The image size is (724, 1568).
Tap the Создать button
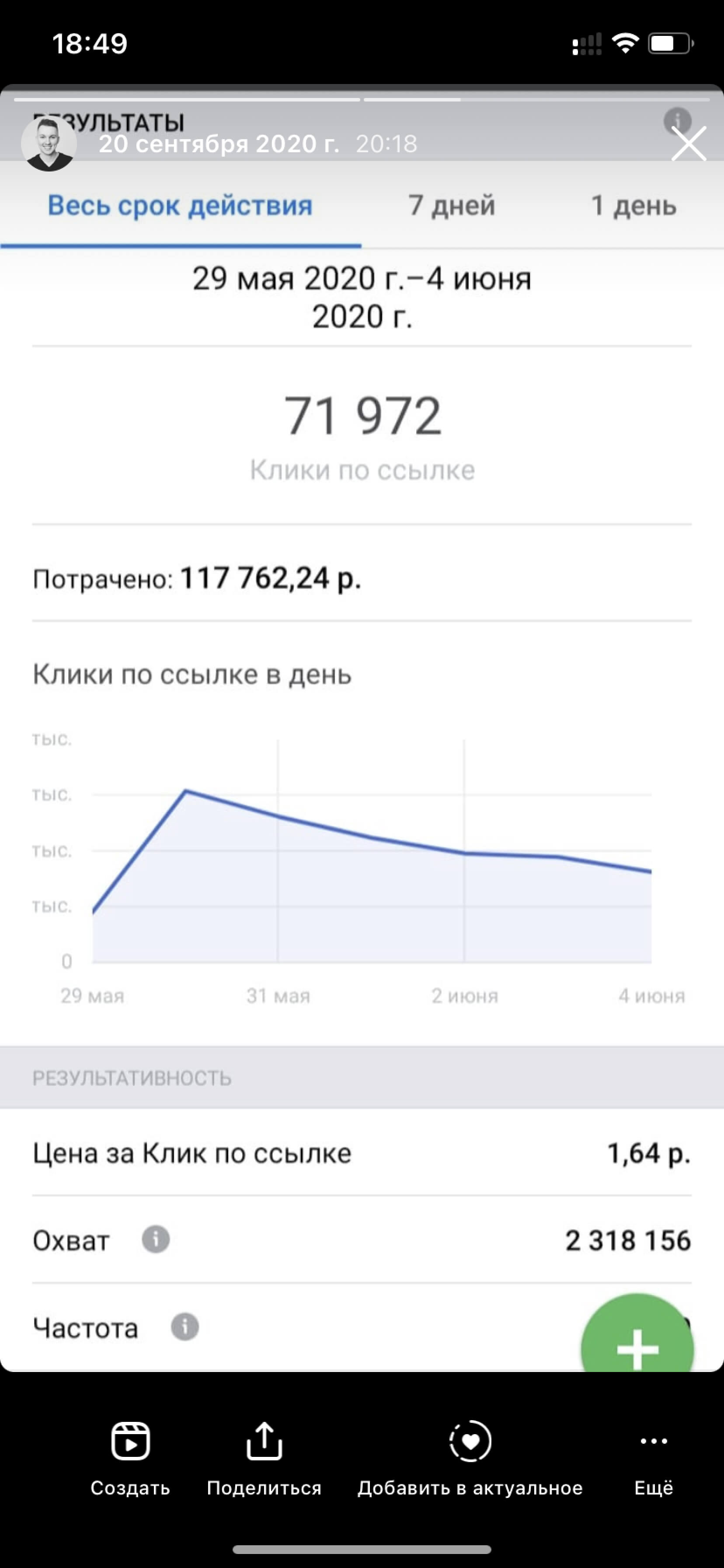coord(130,1457)
